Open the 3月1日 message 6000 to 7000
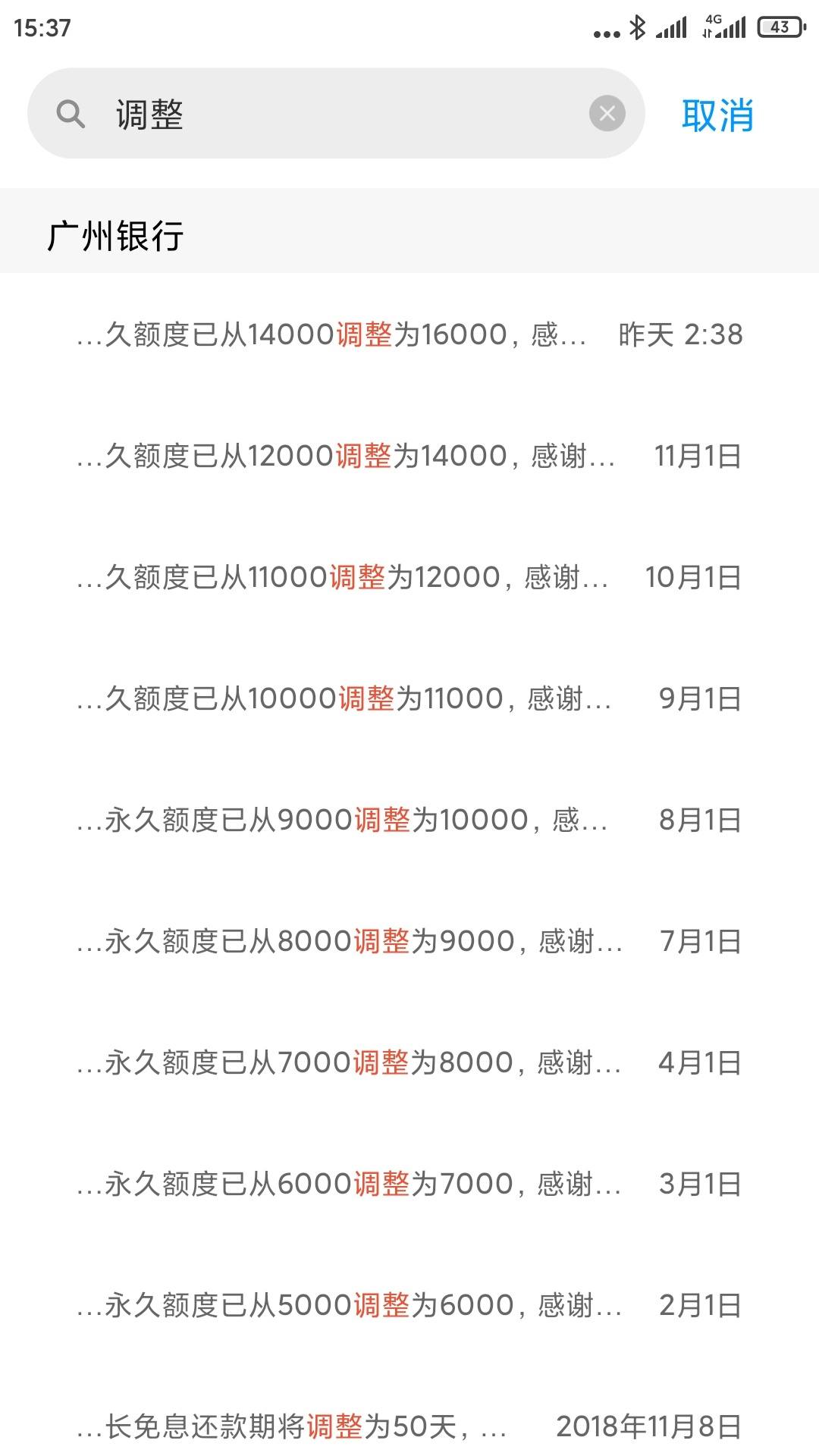 (409, 1184)
